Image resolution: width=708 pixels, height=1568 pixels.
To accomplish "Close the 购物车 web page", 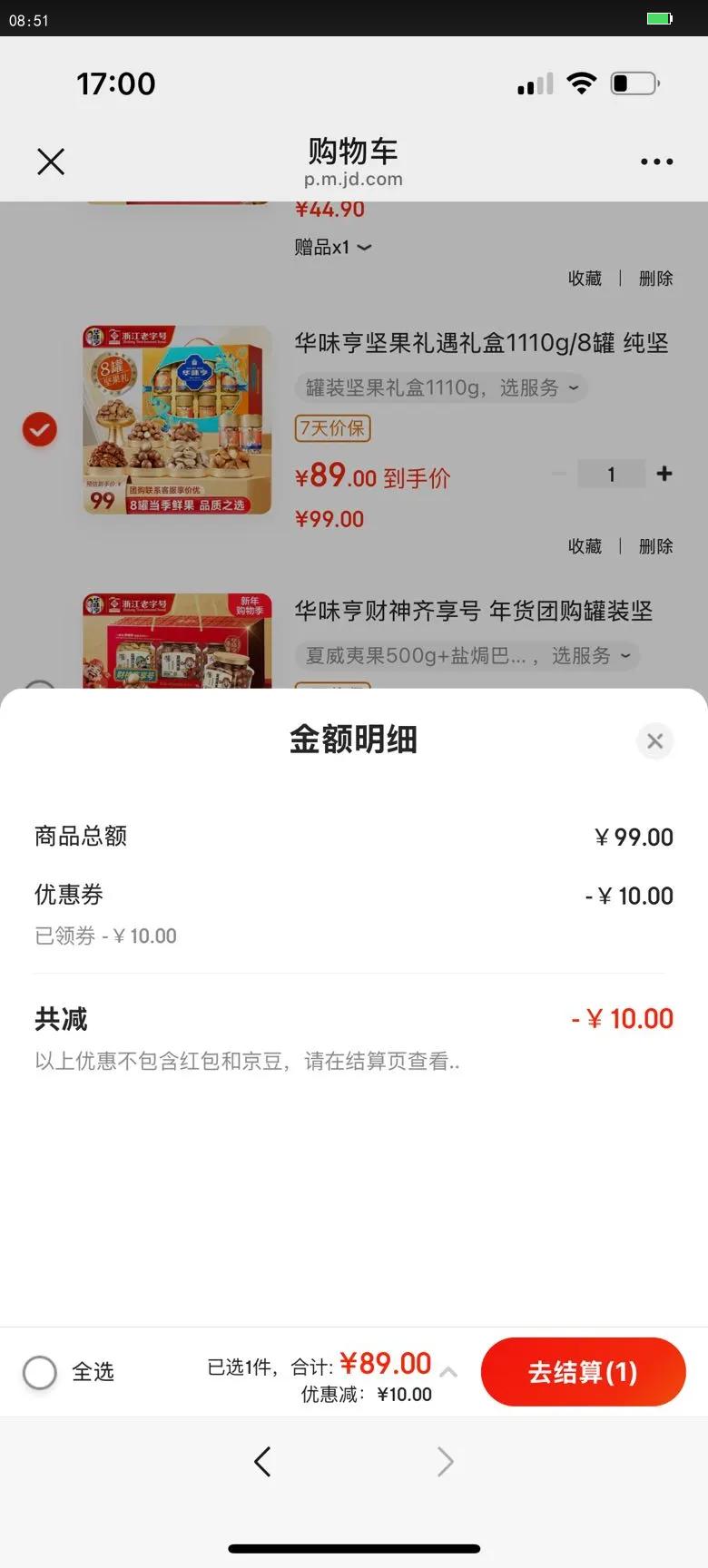I will tap(51, 162).
